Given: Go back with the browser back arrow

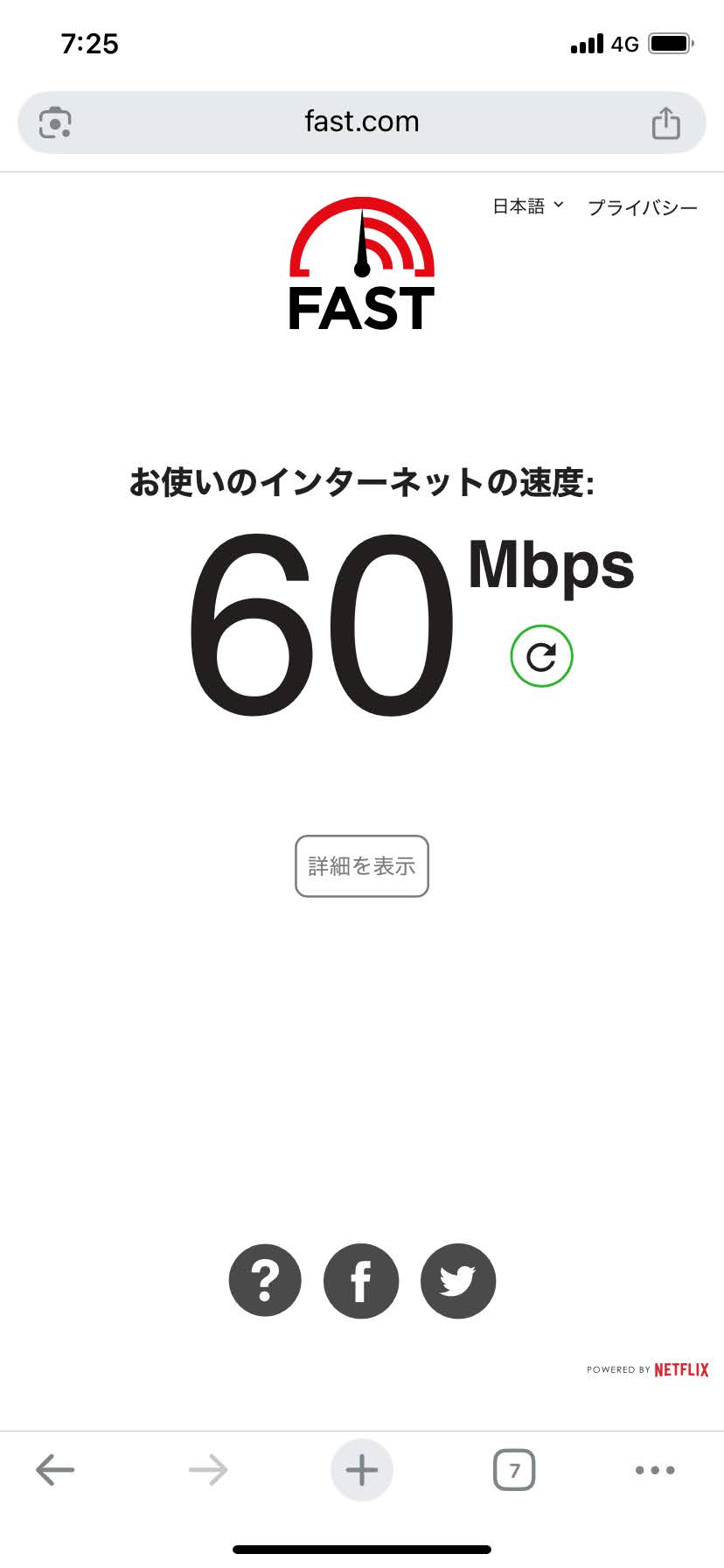Looking at the screenshot, I should coord(55,1470).
